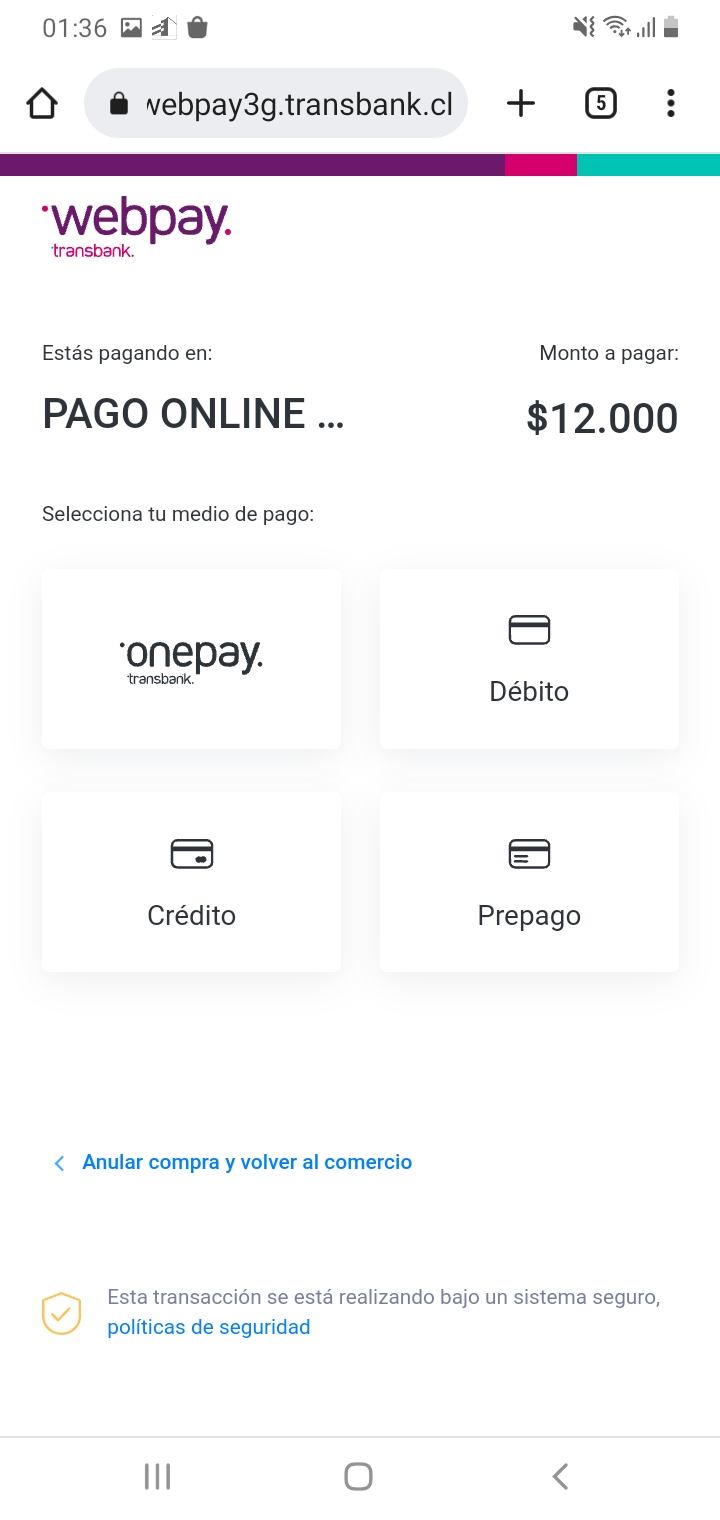The width and height of the screenshot is (720, 1520).
Task: Open the recent apps view
Action: click(157, 1476)
